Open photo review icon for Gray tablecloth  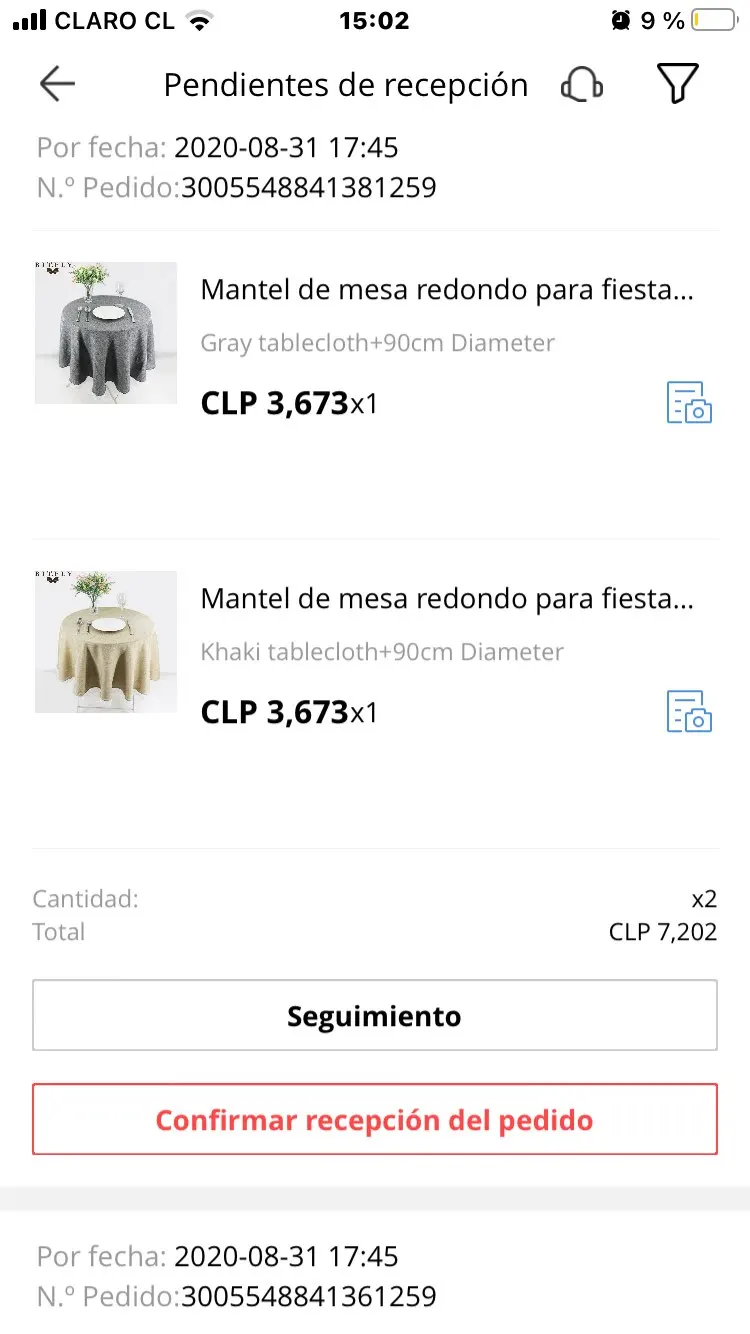(689, 402)
